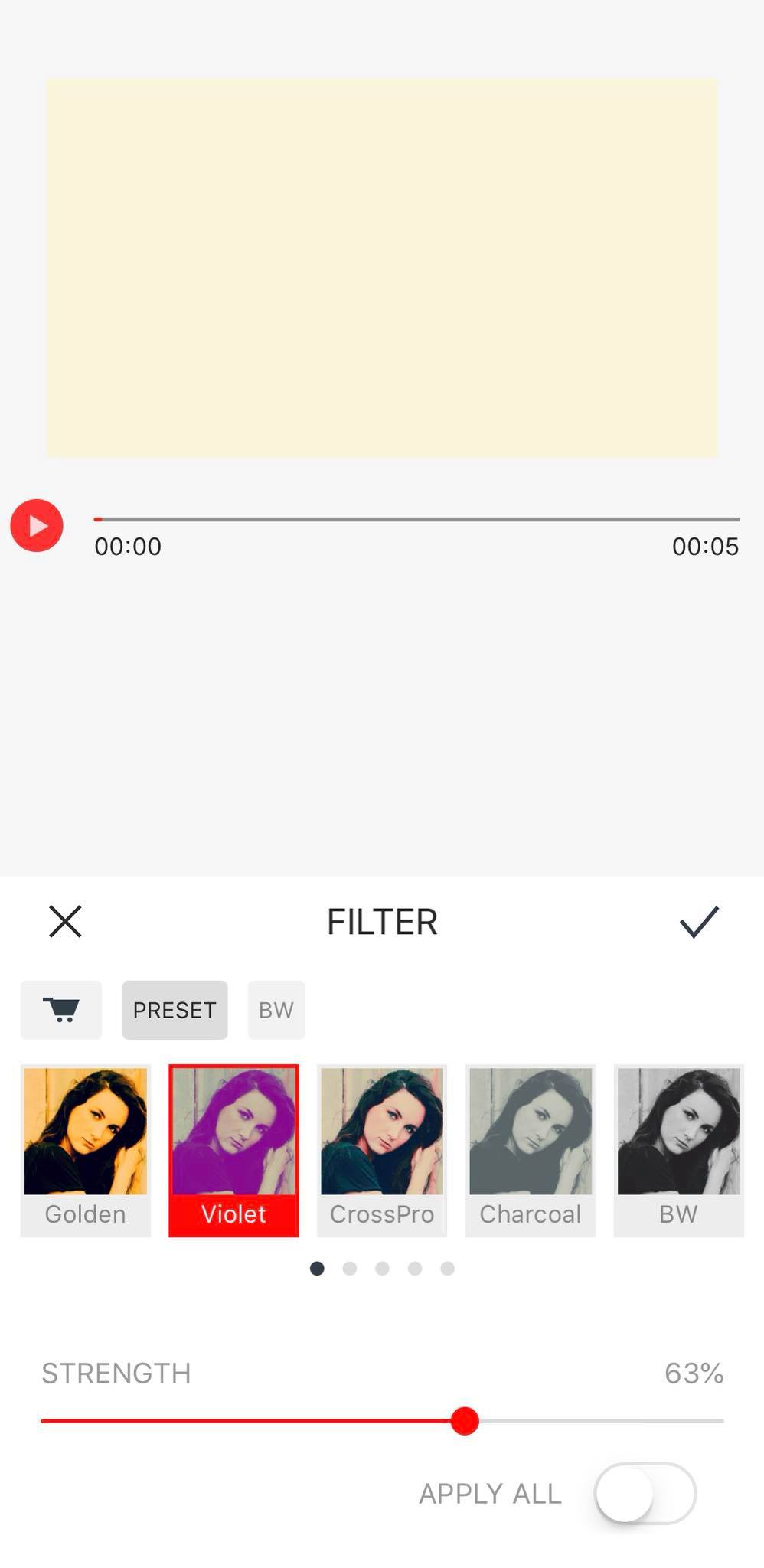Pick the BW filter thumbnail
Image resolution: width=764 pixels, height=1568 pixels.
click(678, 1148)
